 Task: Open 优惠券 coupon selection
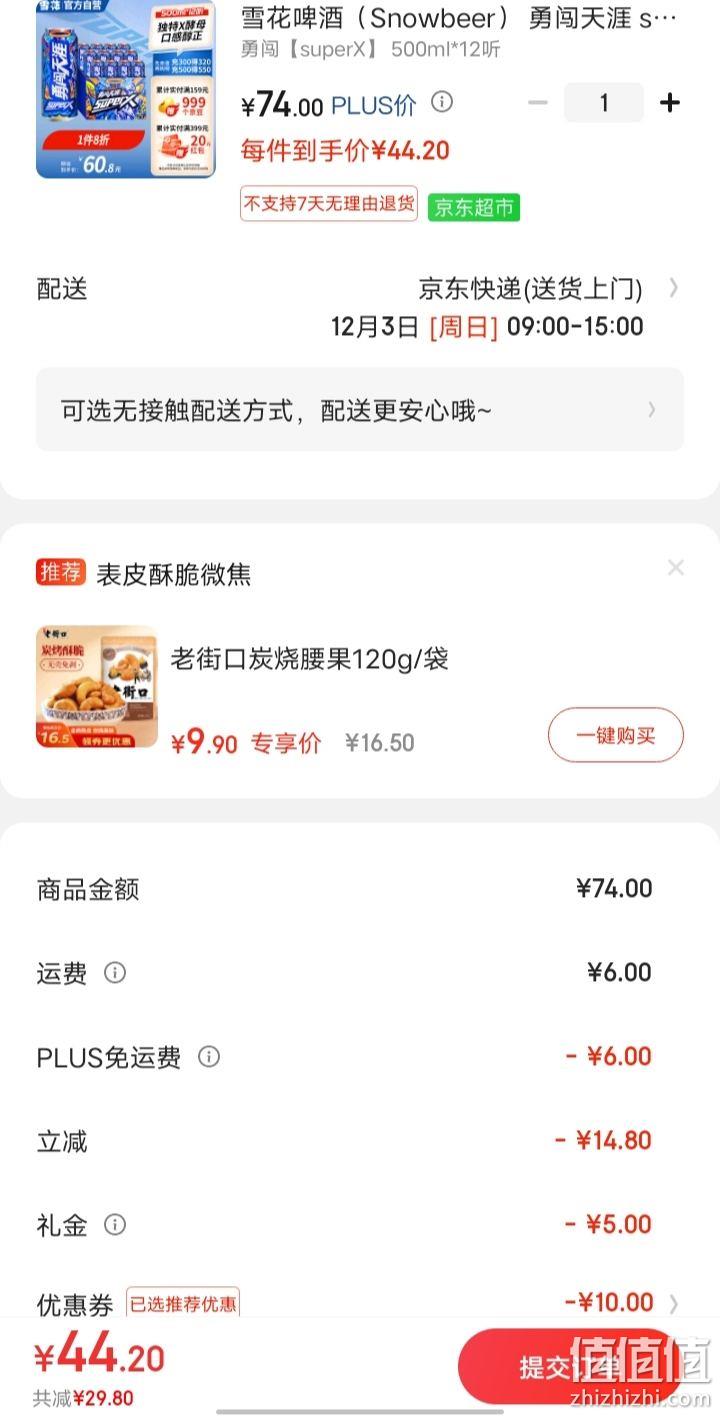360,1303
